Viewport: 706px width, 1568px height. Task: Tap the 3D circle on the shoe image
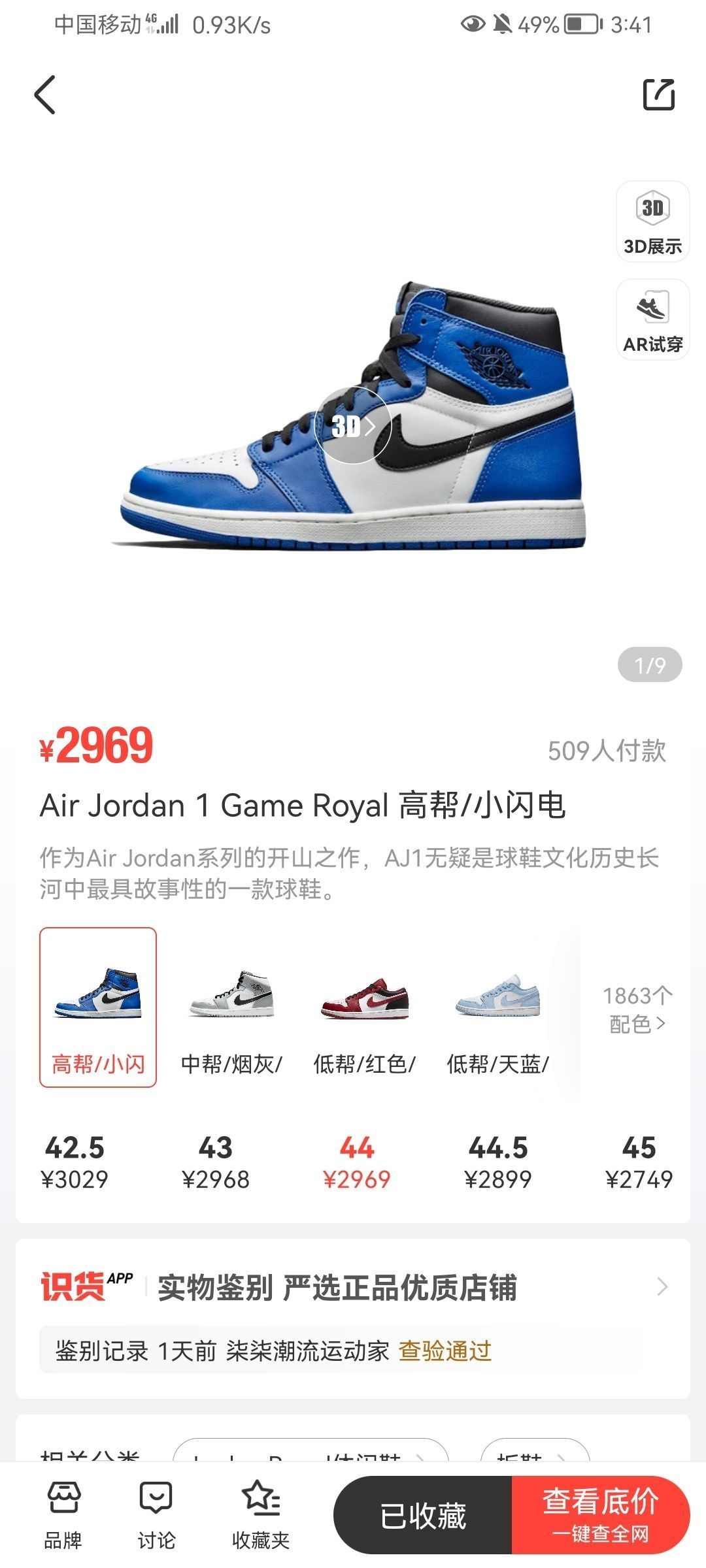[x=353, y=426]
